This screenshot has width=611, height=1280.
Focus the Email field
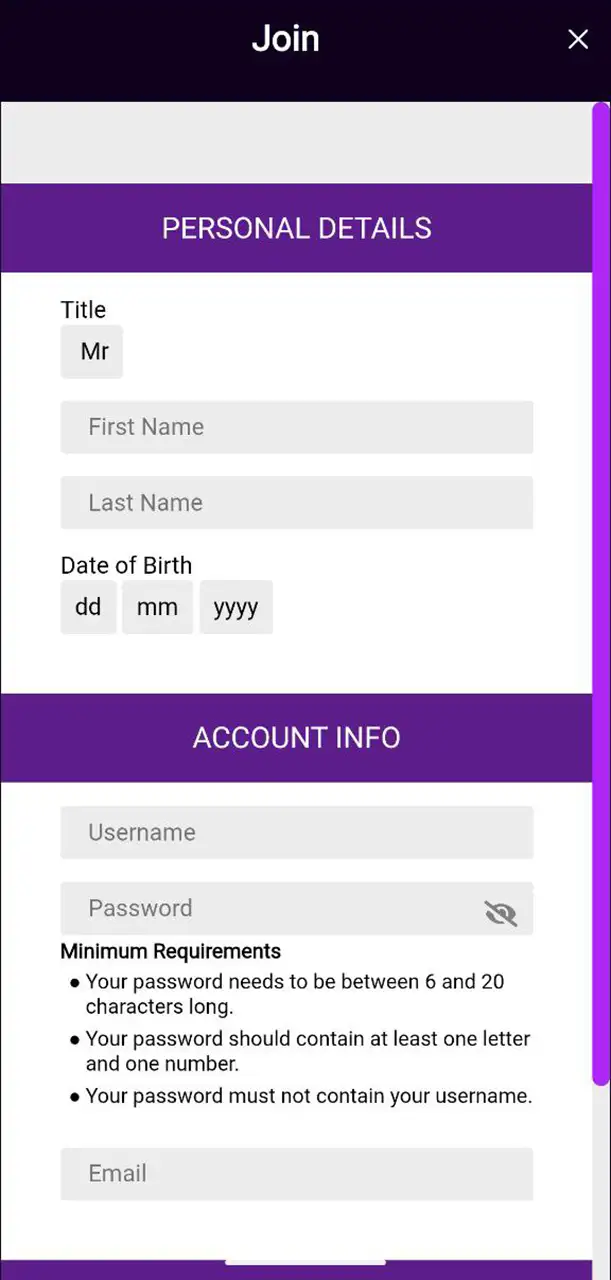click(x=296, y=1174)
